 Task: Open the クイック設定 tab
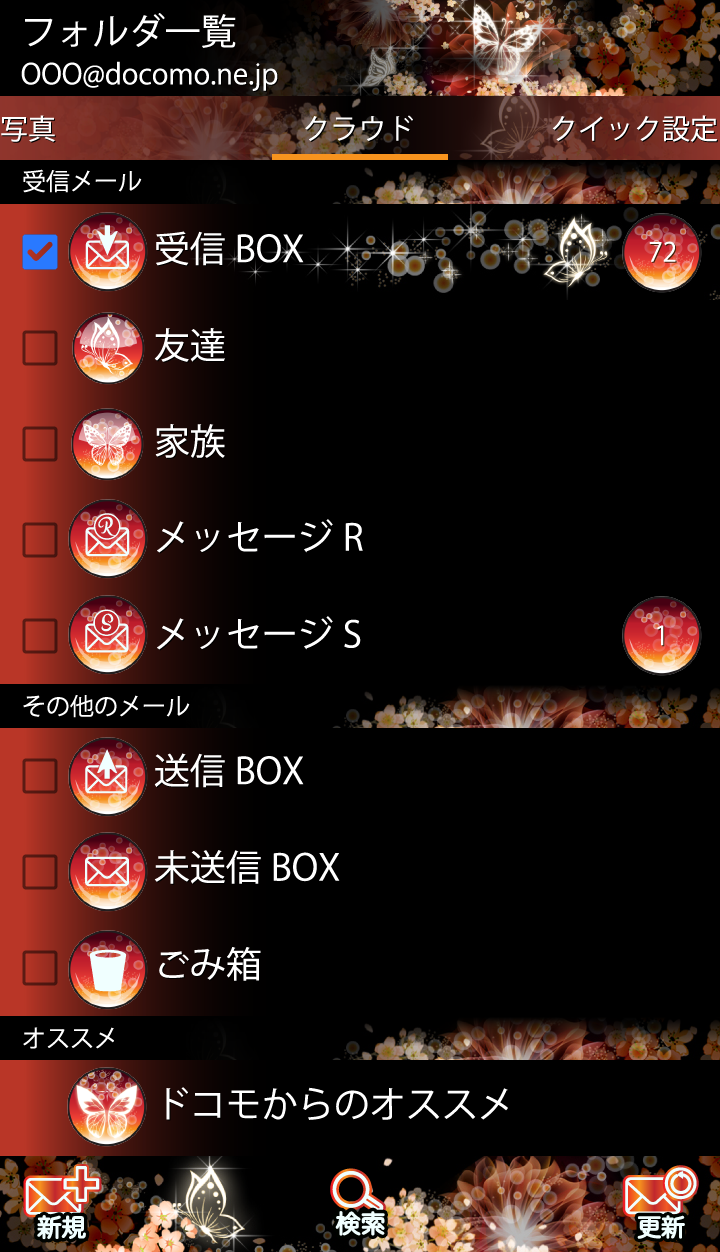634,129
